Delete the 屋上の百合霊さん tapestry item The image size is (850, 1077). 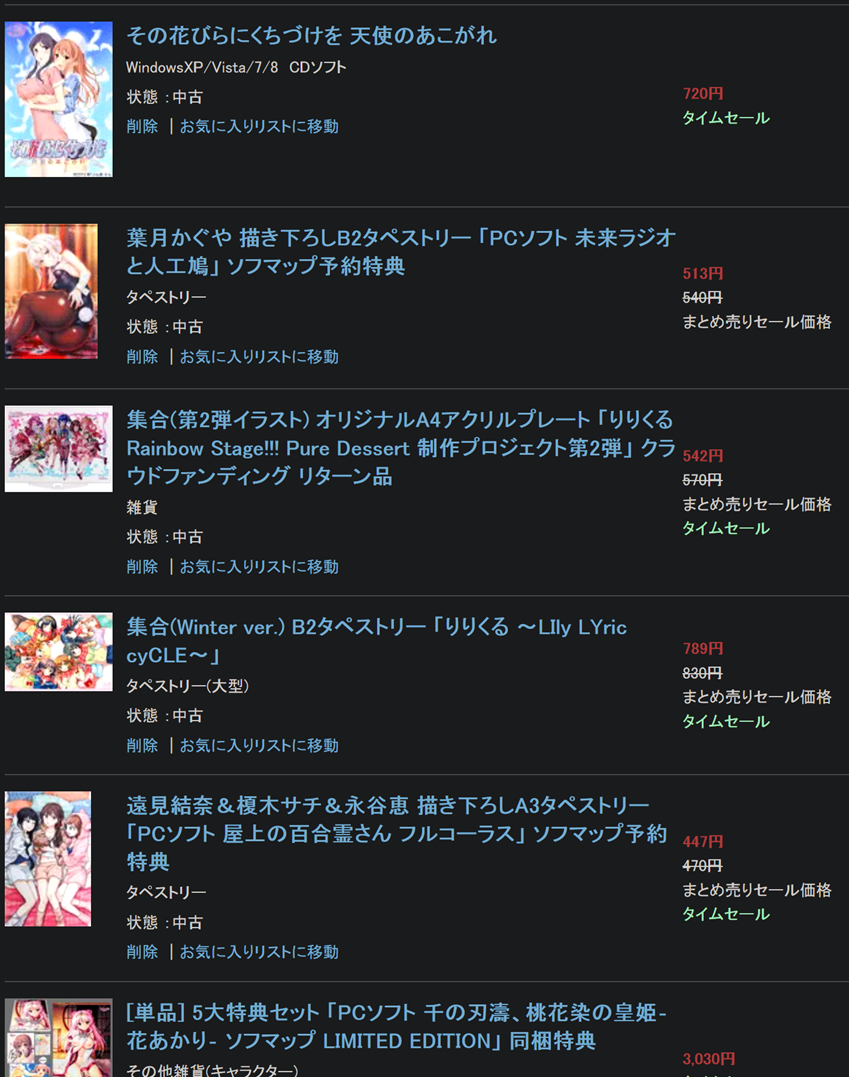(142, 953)
